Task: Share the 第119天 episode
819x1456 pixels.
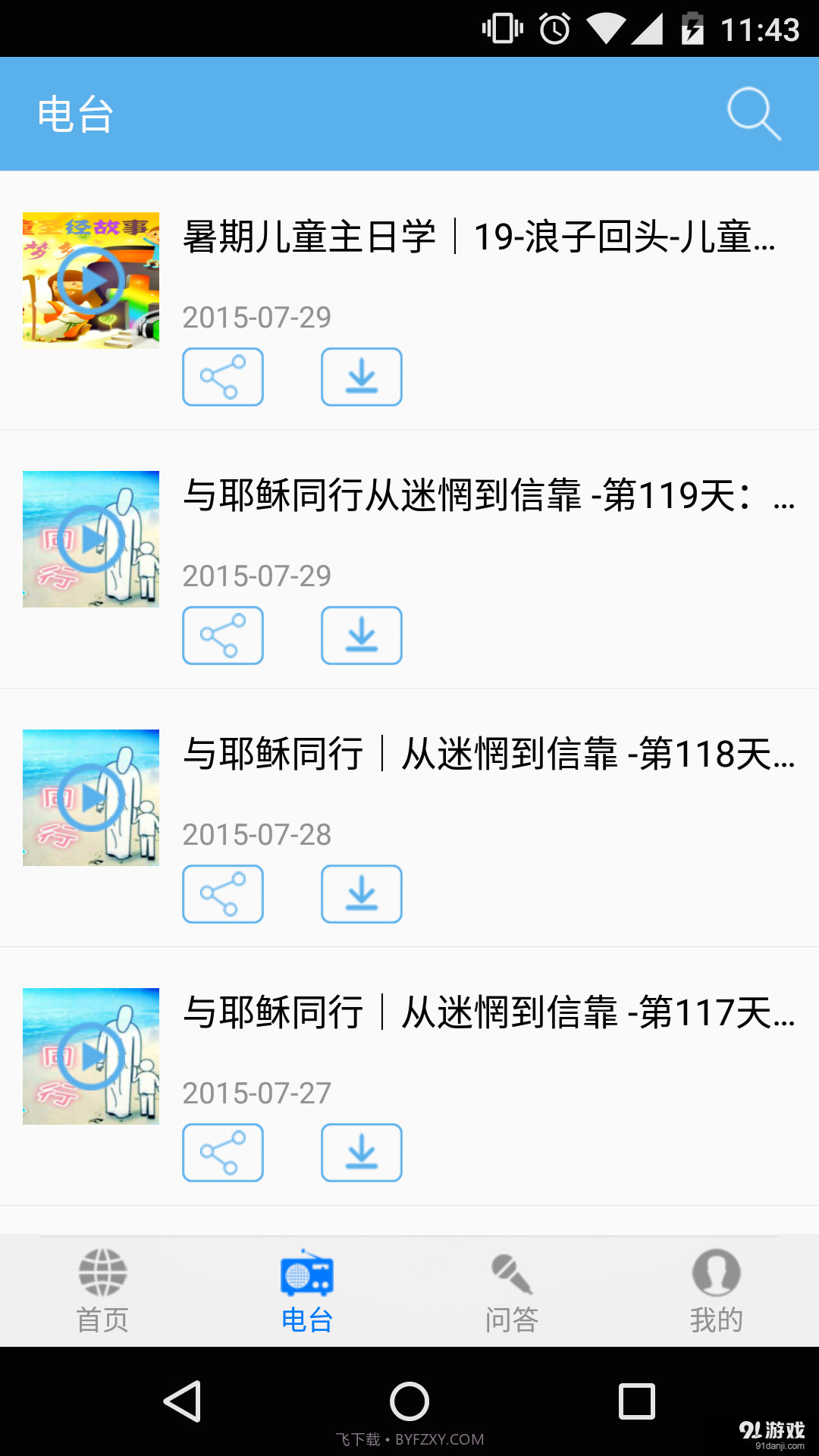Action: coord(222,635)
